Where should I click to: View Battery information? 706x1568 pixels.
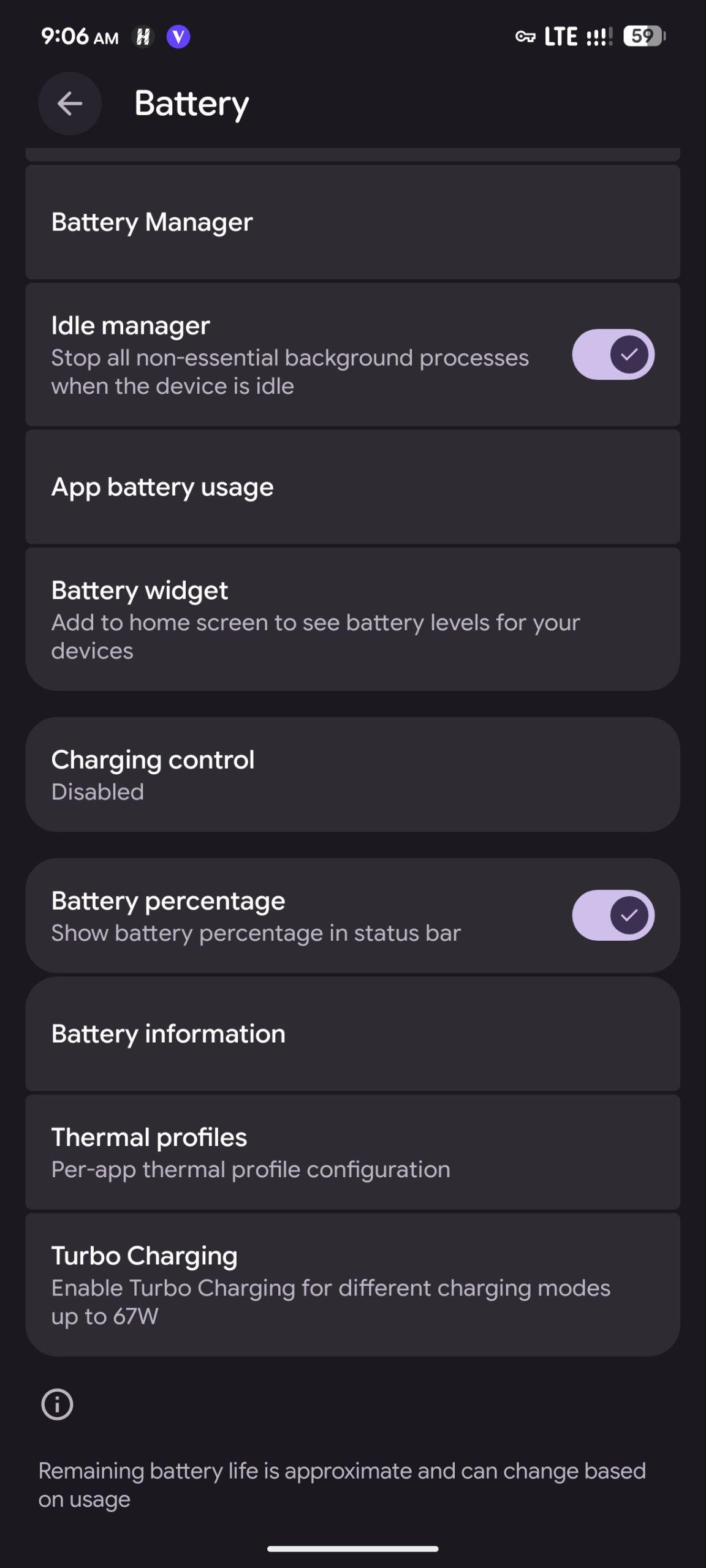pos(352,1034)
